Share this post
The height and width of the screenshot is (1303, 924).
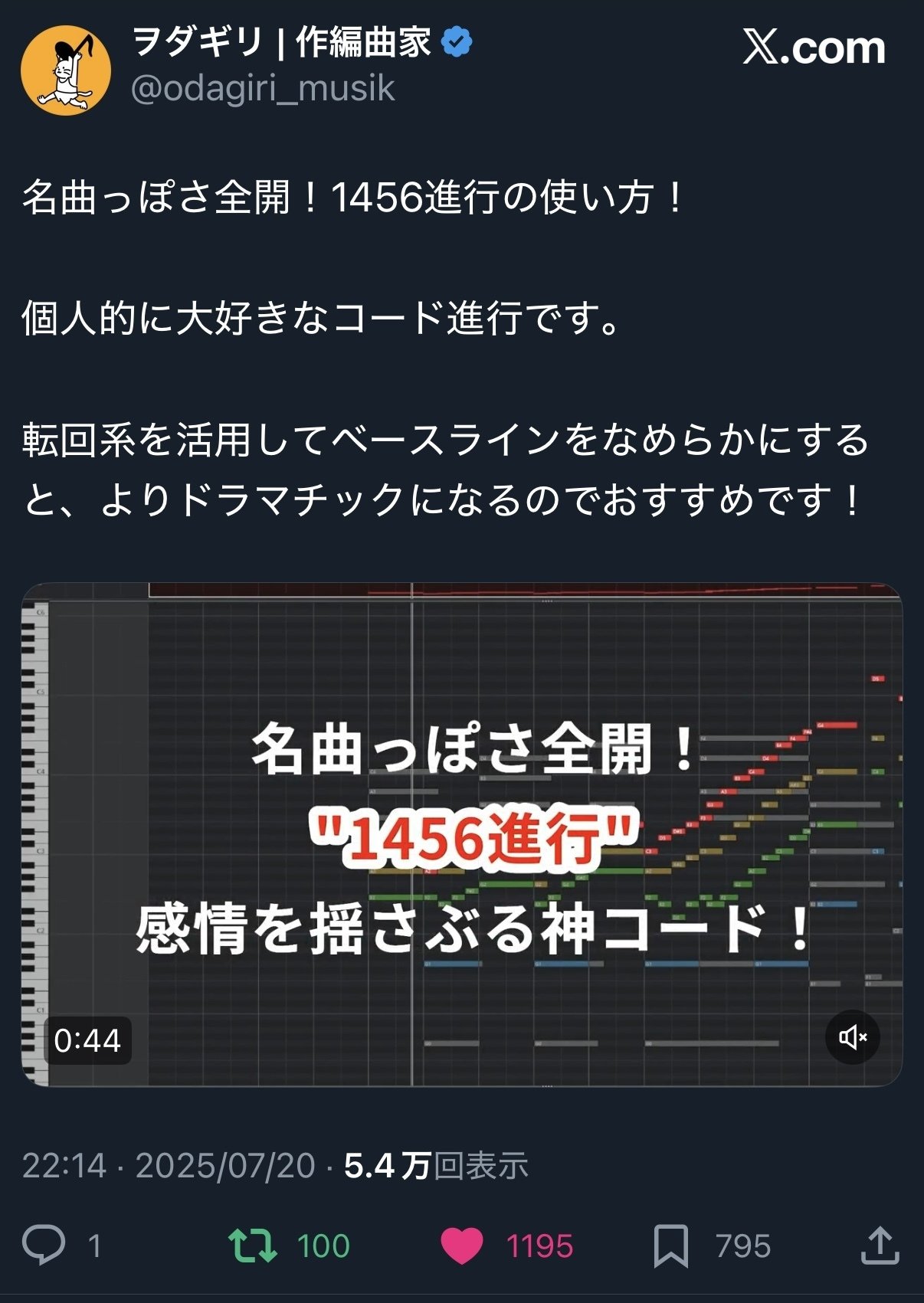pos(880,1245)
